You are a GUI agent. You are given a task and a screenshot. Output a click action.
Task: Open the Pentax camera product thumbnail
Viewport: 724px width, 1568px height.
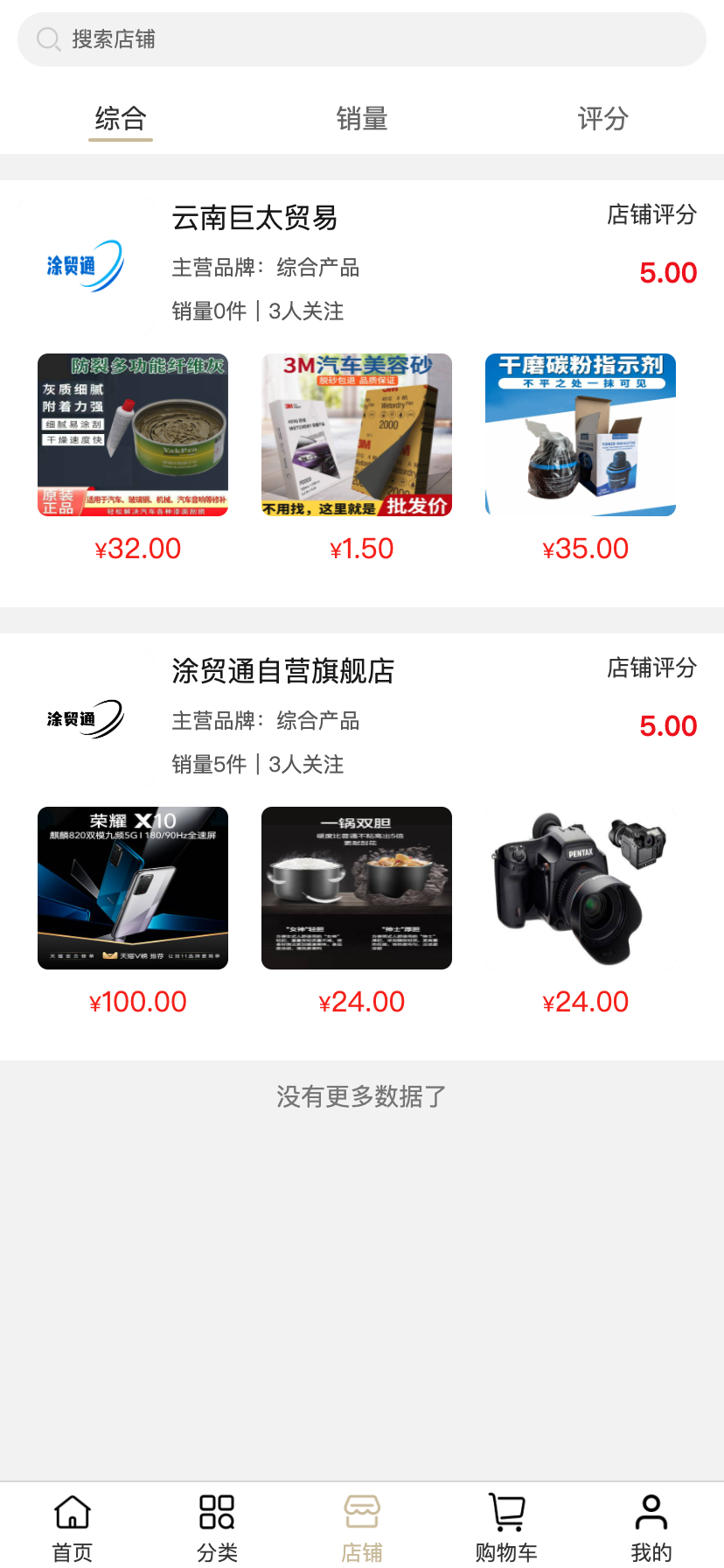point(580,887)
